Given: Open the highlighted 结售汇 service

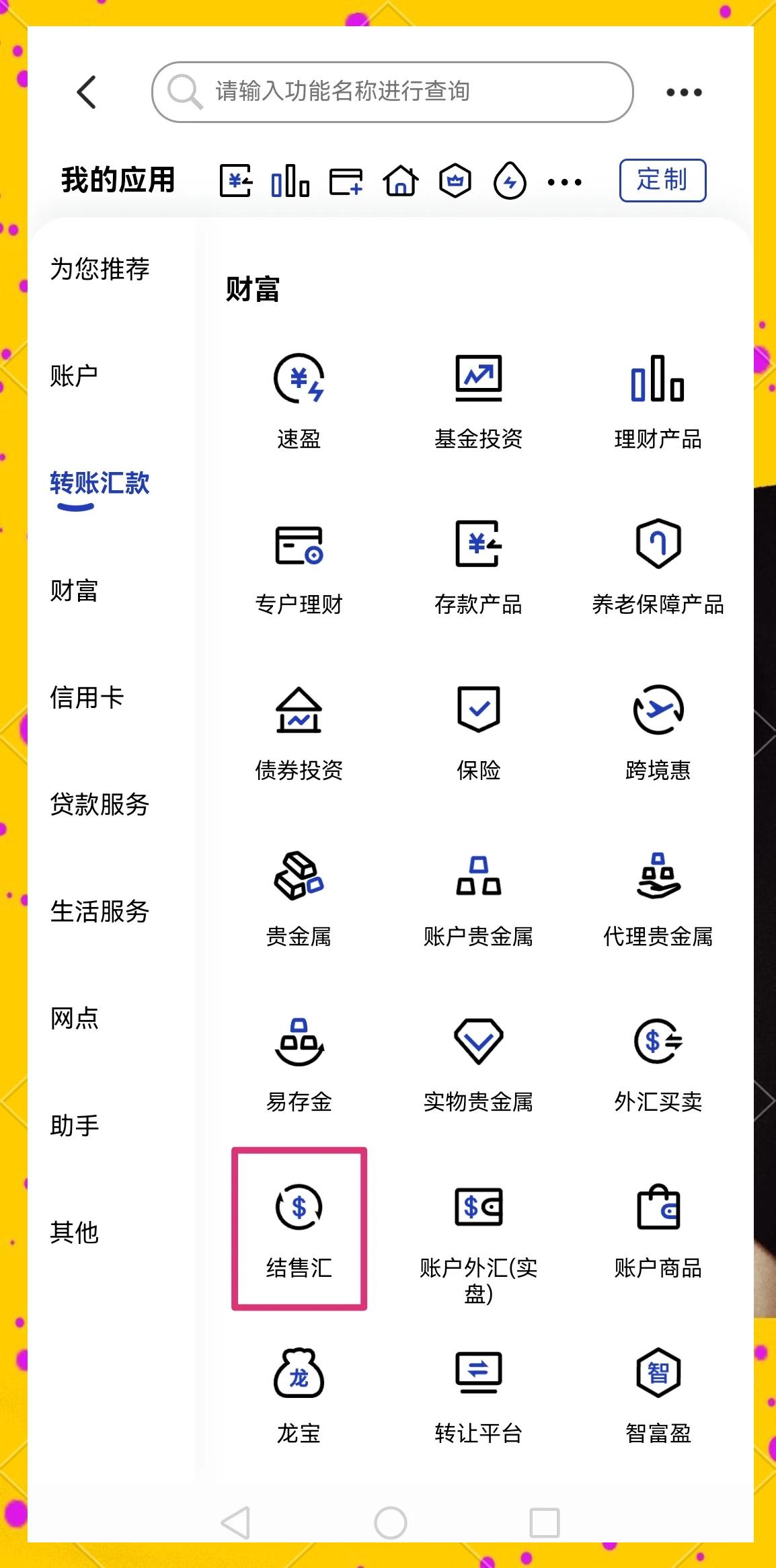Looking at the screenshot, I should (299, 1229).
